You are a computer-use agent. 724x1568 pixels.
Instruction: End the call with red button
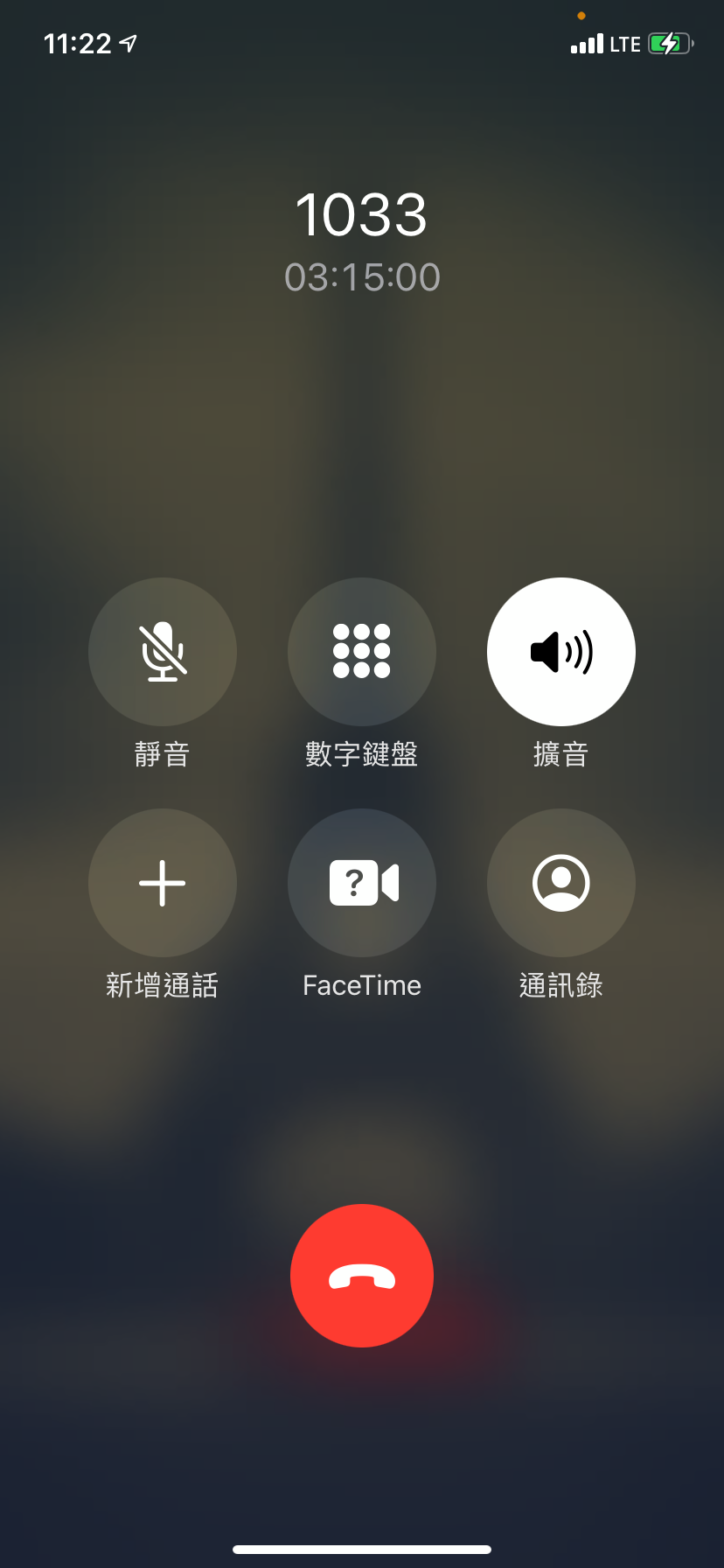coord(362,1276)
